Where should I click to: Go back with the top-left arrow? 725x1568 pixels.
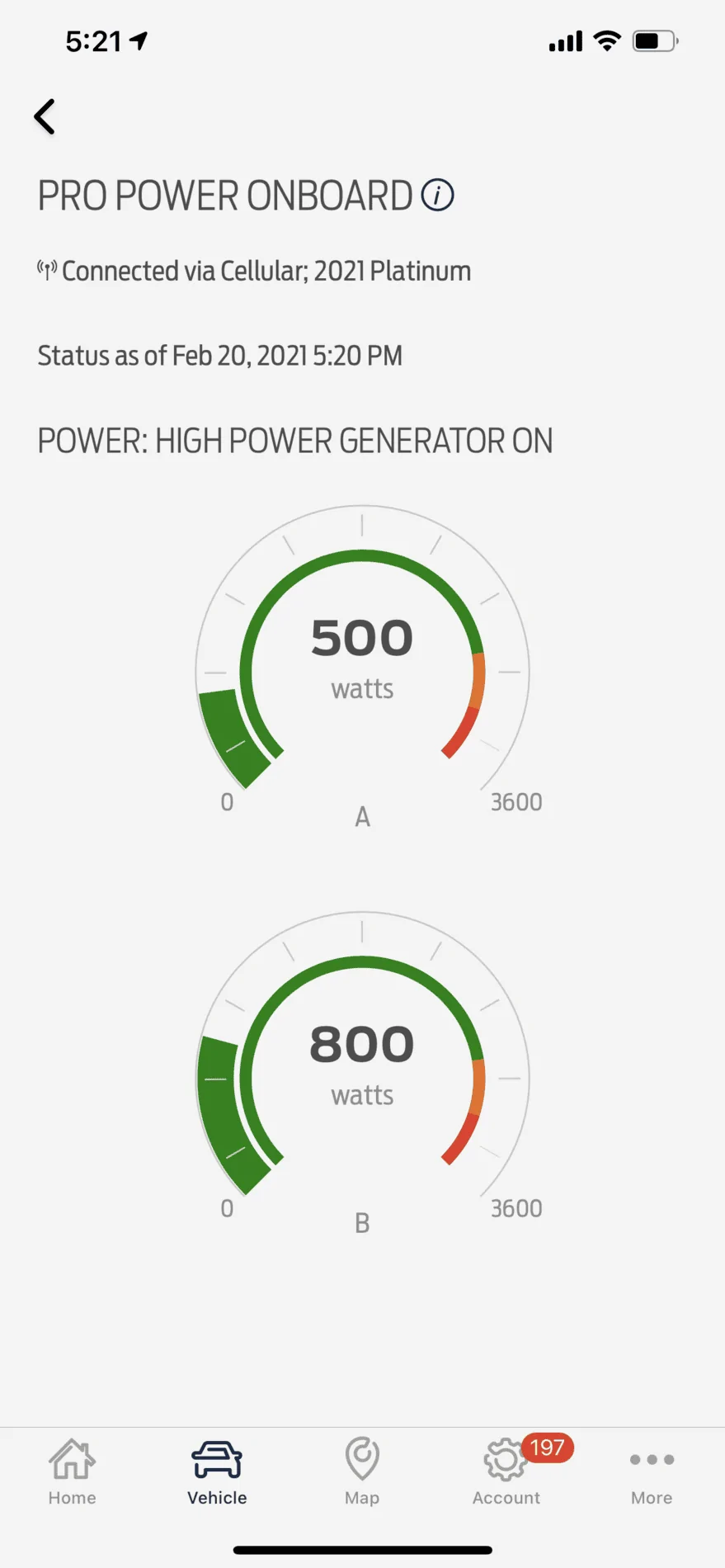point(45,116)
